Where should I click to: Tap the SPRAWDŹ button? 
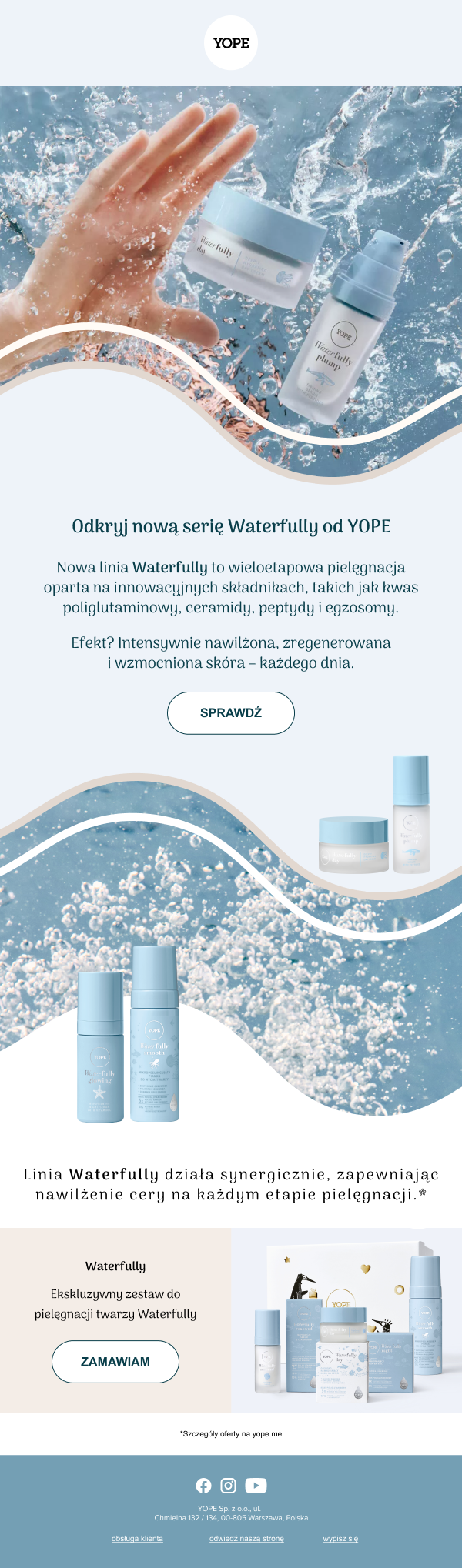pyautogui.click(x=231, y=712)
